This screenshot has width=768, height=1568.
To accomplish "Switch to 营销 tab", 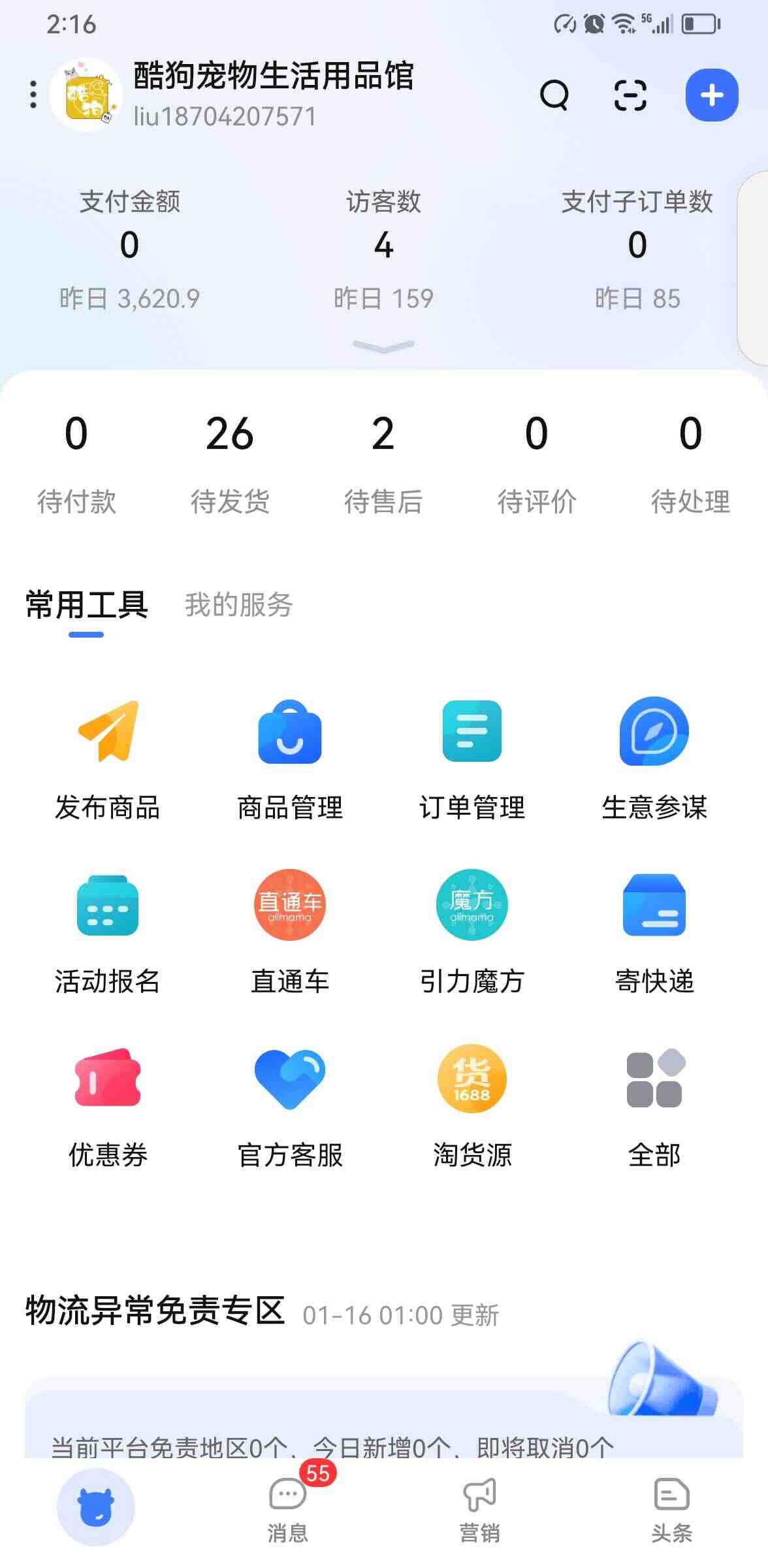I will pyautogui.click(x=480, y=1508).
